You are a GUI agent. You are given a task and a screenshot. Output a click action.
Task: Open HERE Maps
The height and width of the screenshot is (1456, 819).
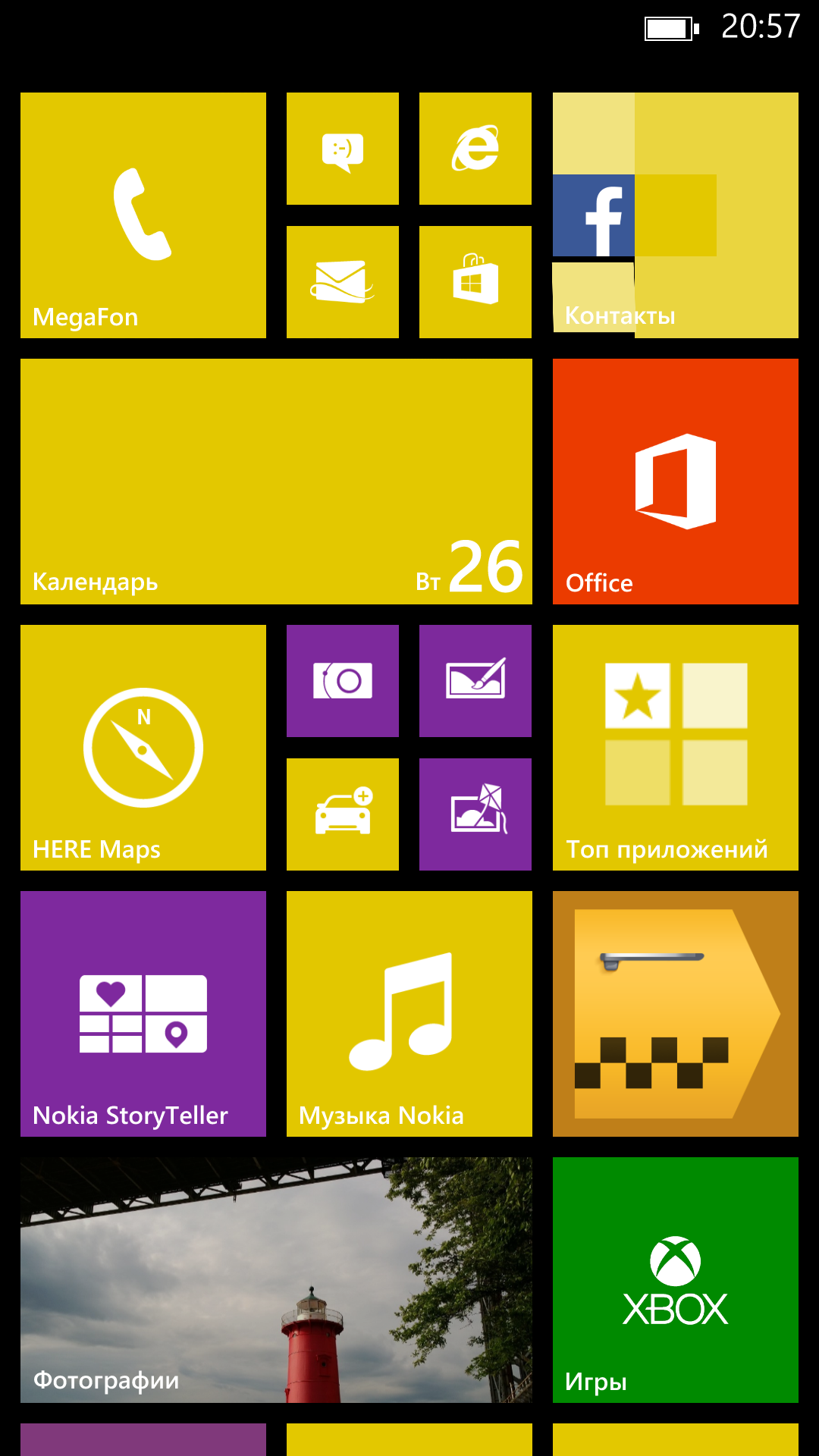(143, 748)
